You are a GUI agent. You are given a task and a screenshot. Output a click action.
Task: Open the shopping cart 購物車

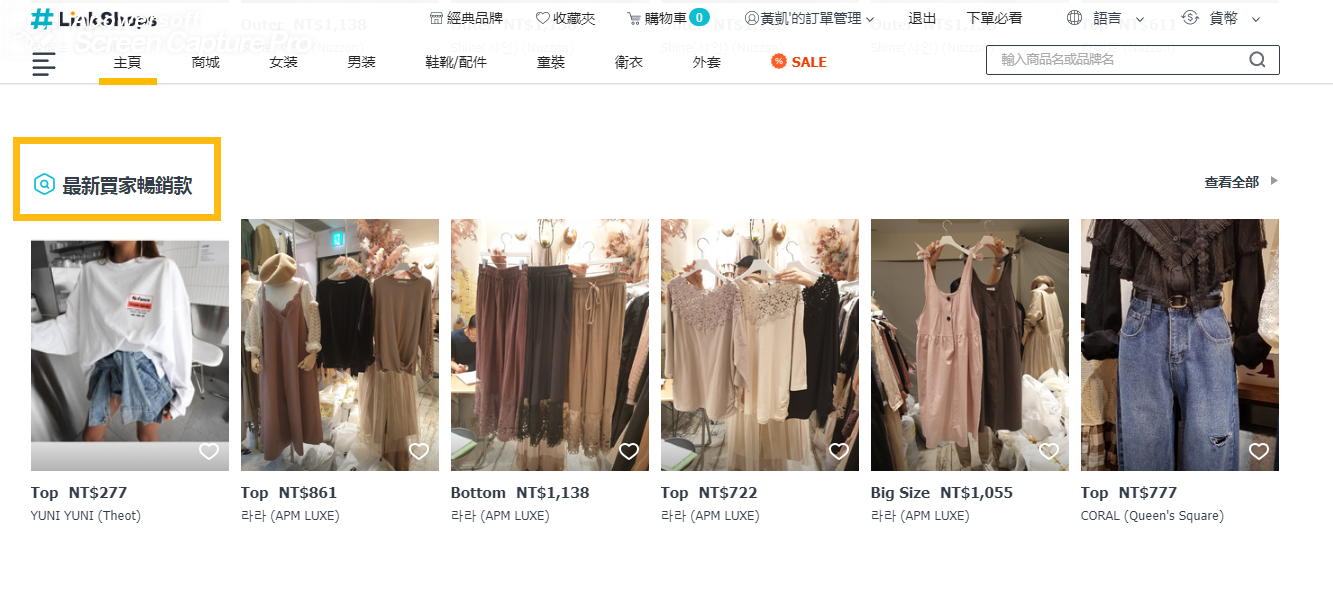point(668,18)
